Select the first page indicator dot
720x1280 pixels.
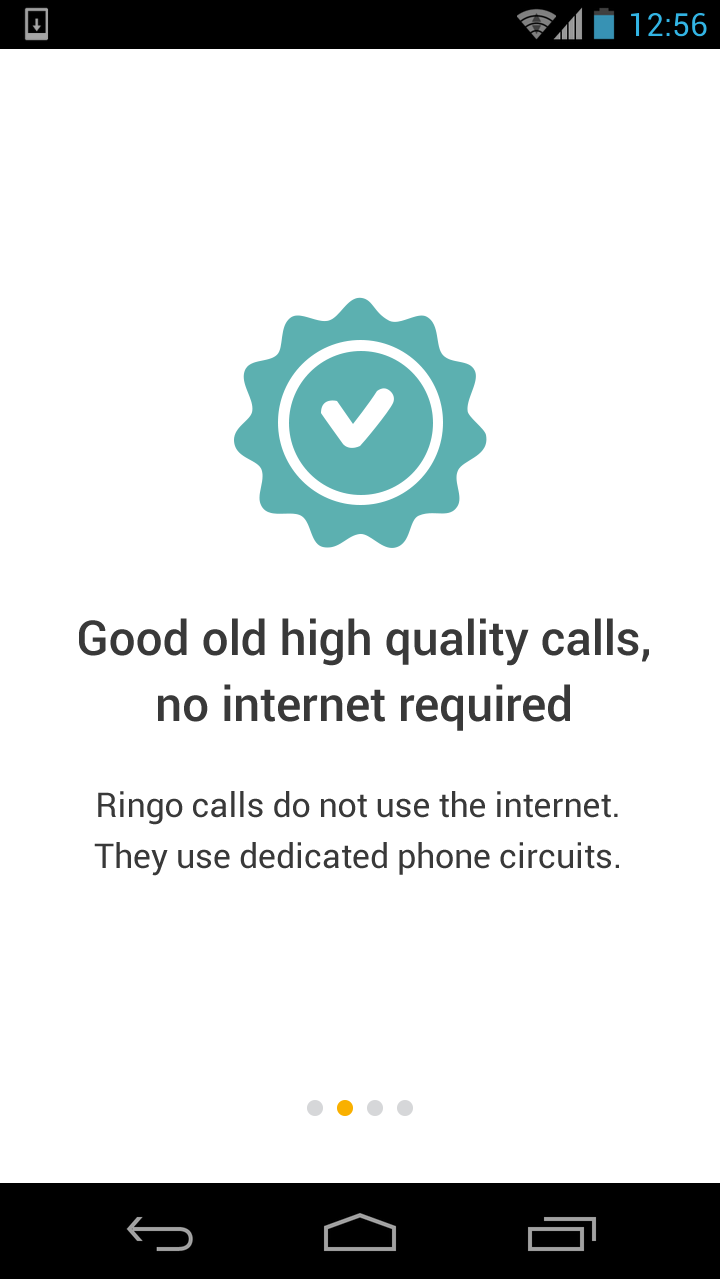(x=315, y=1108)
